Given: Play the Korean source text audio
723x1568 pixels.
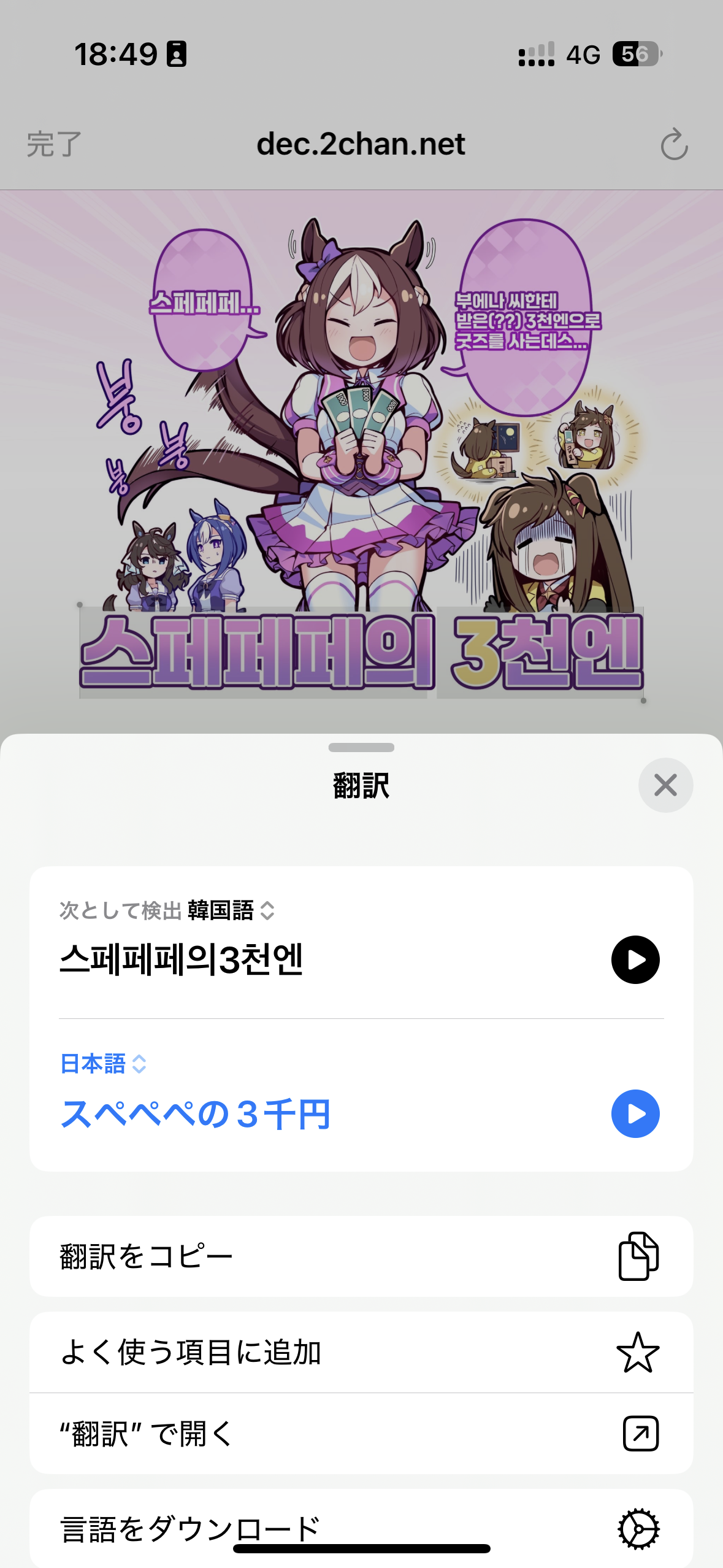Looking at the screenshot, I should point(635,959).
